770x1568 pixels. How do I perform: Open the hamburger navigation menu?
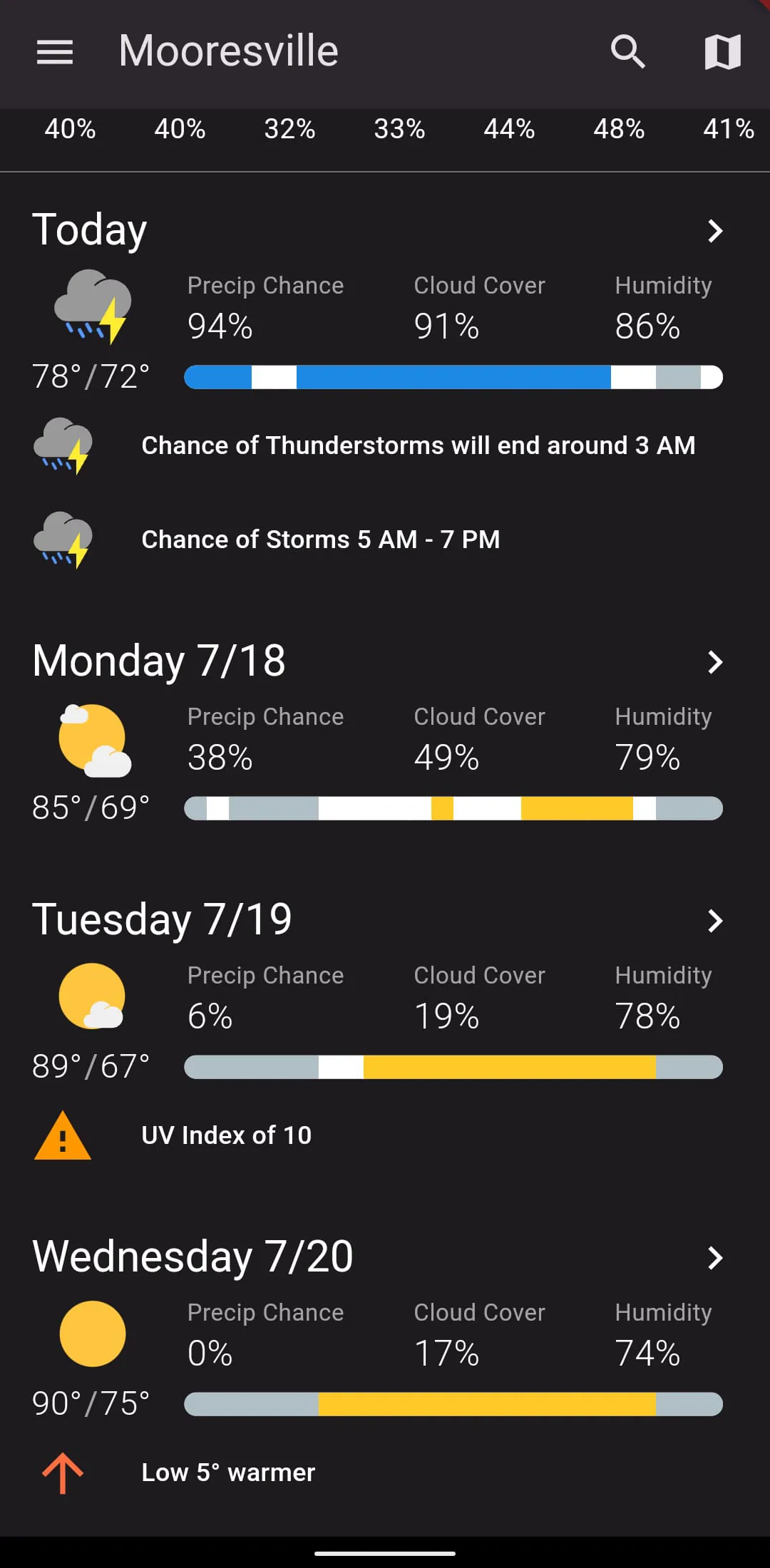tap(55, 52)
